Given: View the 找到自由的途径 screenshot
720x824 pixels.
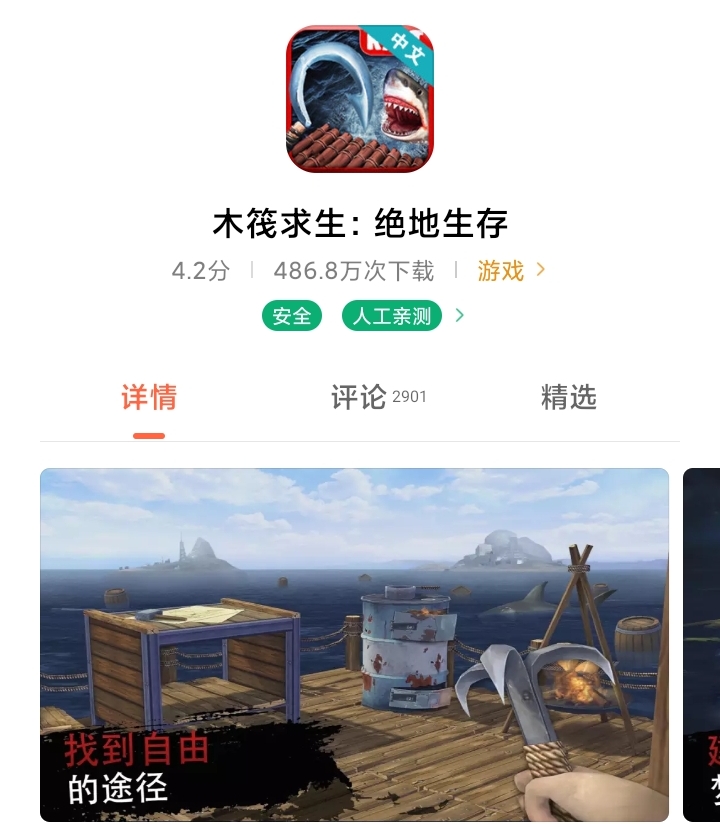Looking at the screenshot, I should click(354, 644).
